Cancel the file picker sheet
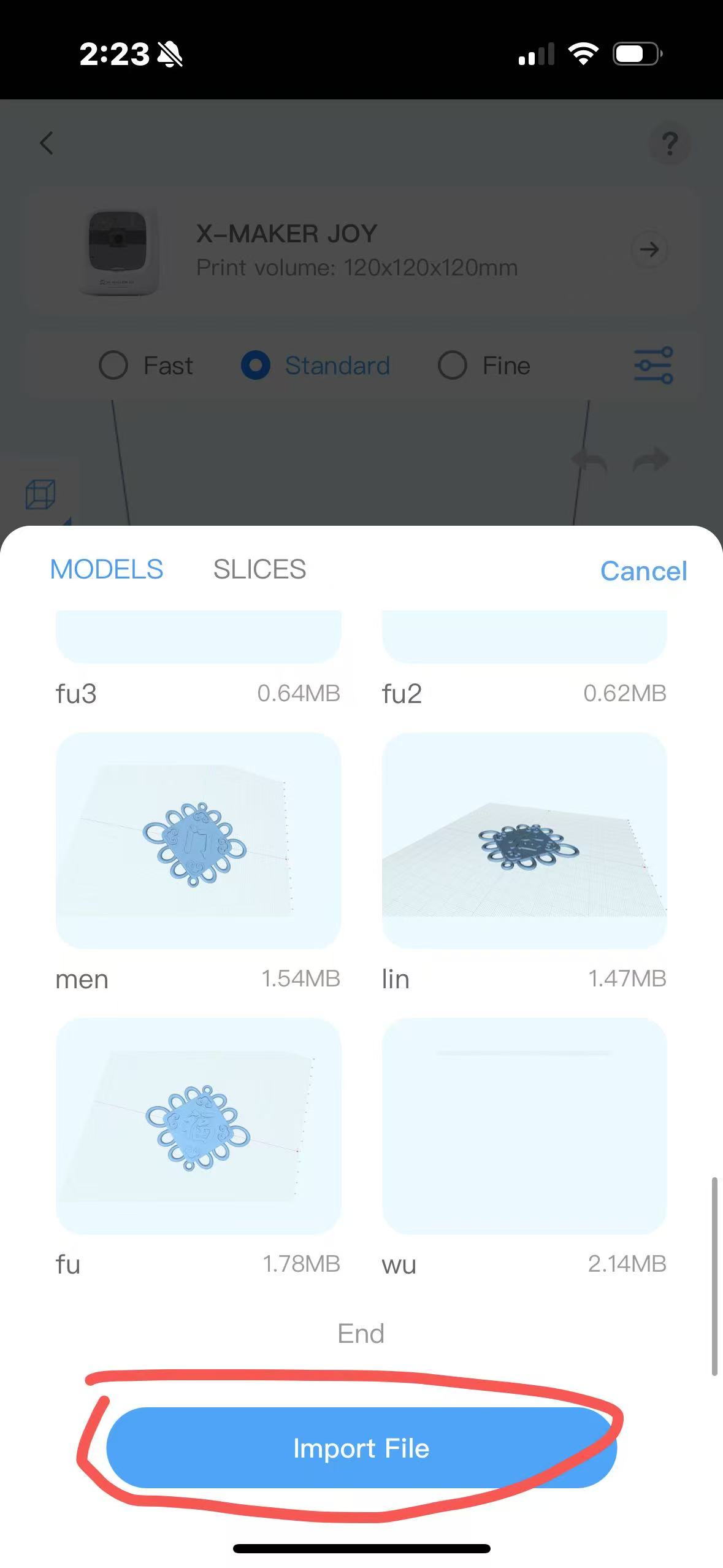Screen dimensions: 723x1568 point(643,571)
